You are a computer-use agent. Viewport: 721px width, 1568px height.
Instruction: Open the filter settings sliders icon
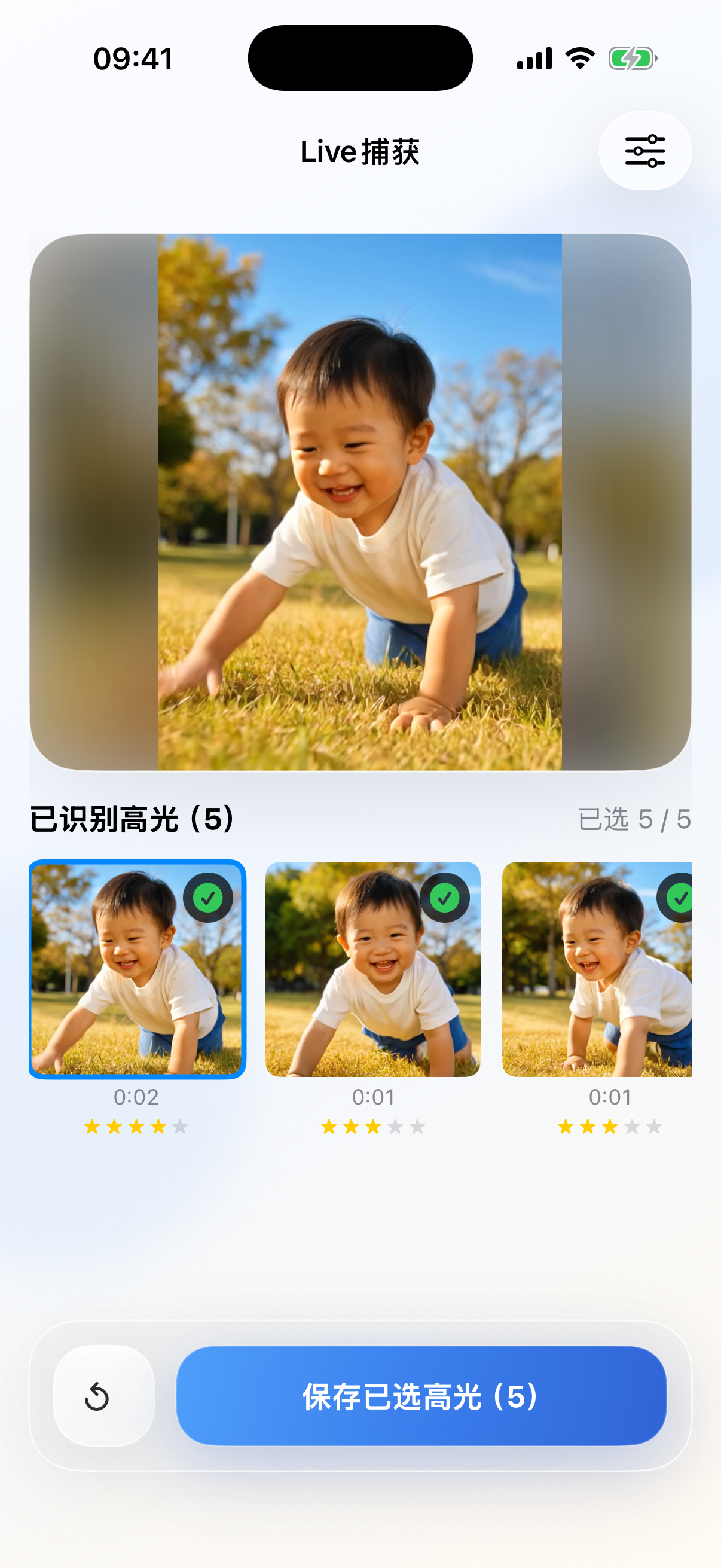[x=645, y=150]
